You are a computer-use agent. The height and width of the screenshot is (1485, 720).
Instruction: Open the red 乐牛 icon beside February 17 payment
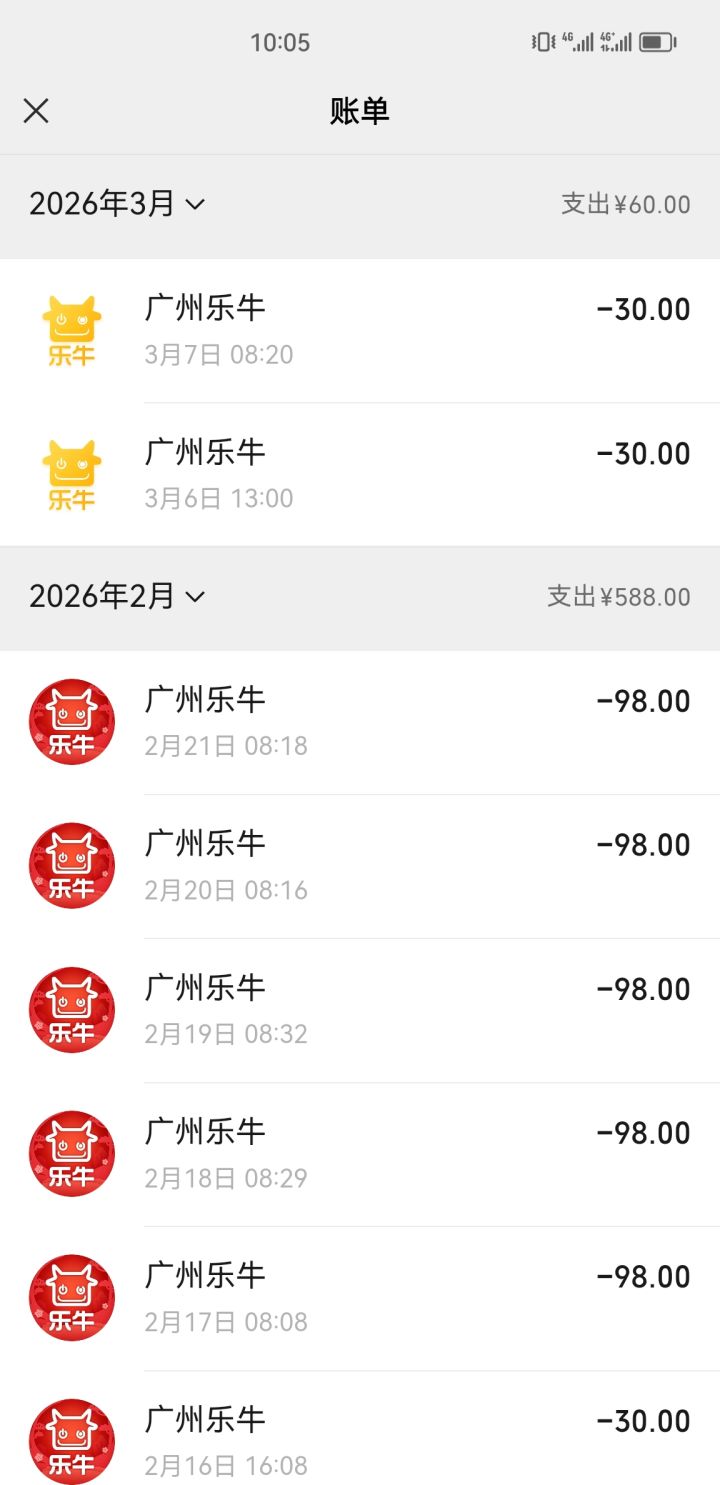coord(70,1296)
